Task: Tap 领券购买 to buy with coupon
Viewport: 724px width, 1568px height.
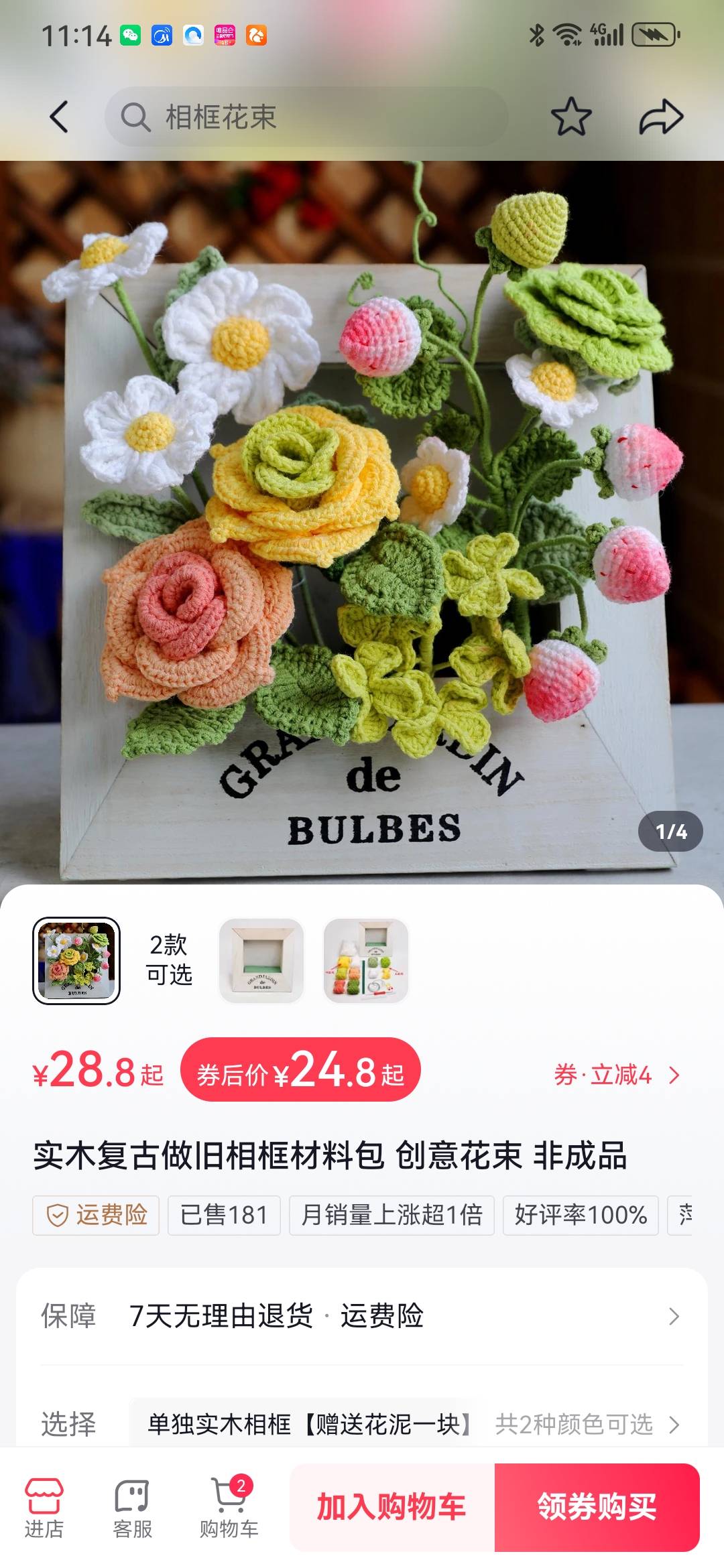Action: [x=597, y=1508]
